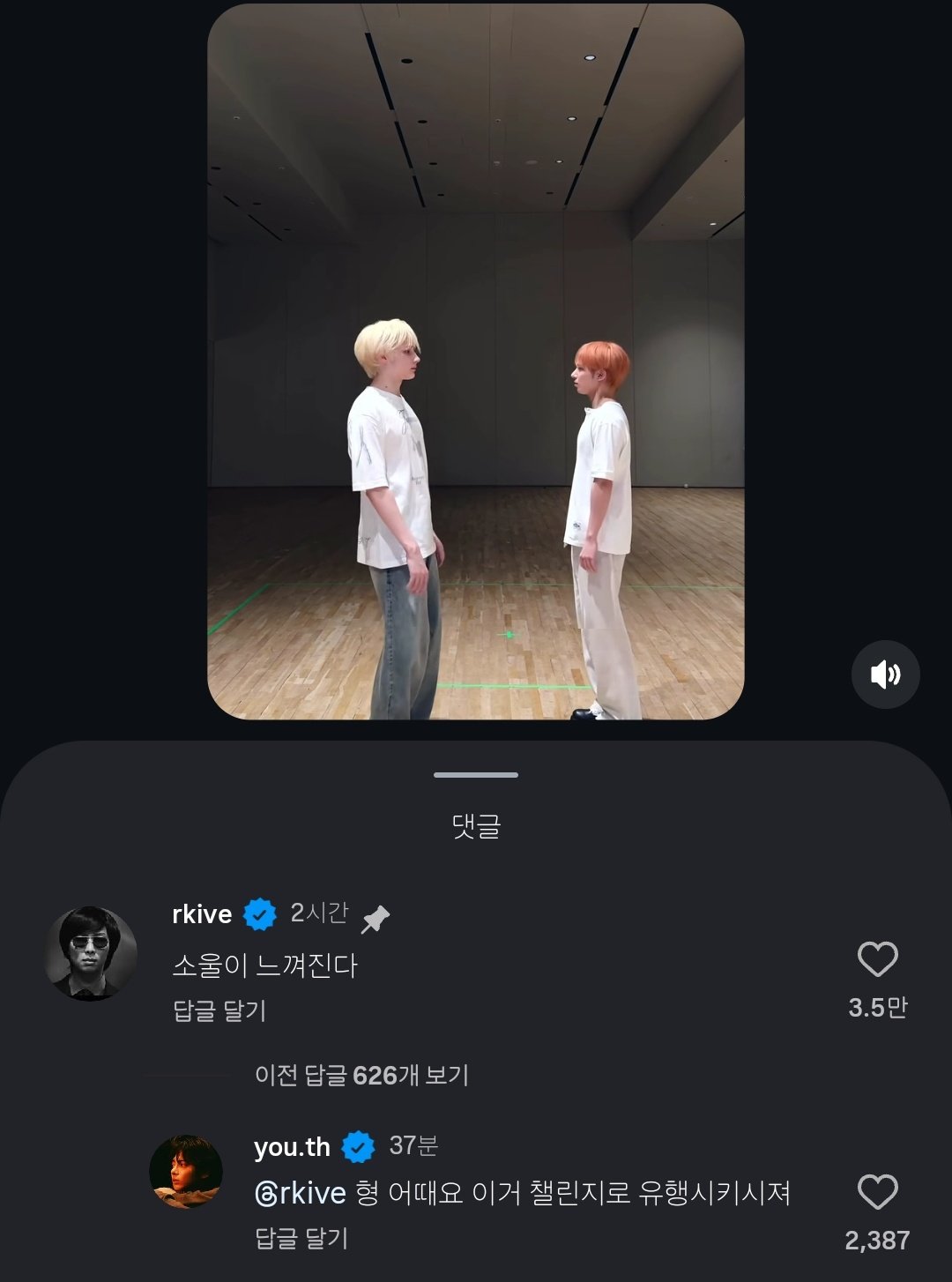
Task: Mute the video audio with the speaker icon
Action: click(x=887, y=675)
